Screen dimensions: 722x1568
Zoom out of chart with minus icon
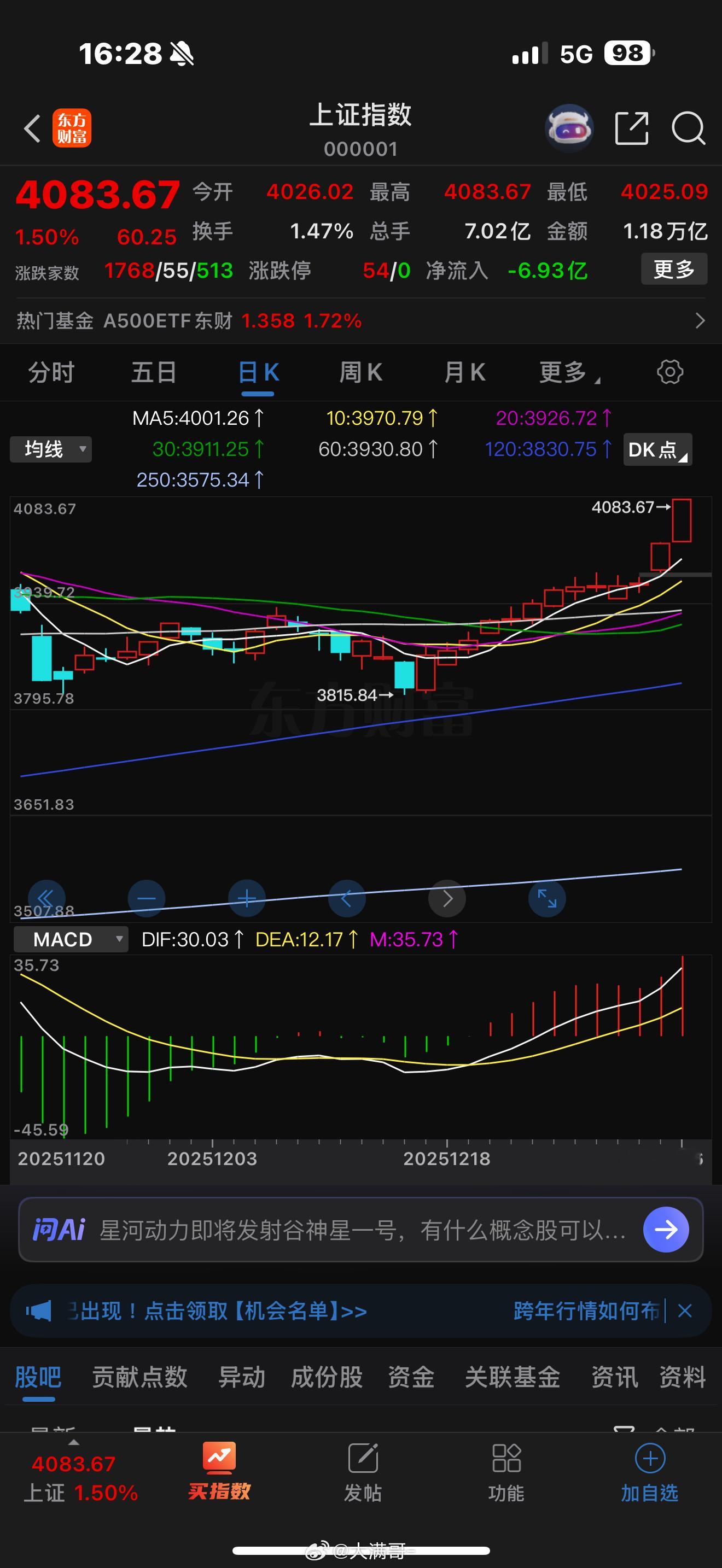(146, 898)
